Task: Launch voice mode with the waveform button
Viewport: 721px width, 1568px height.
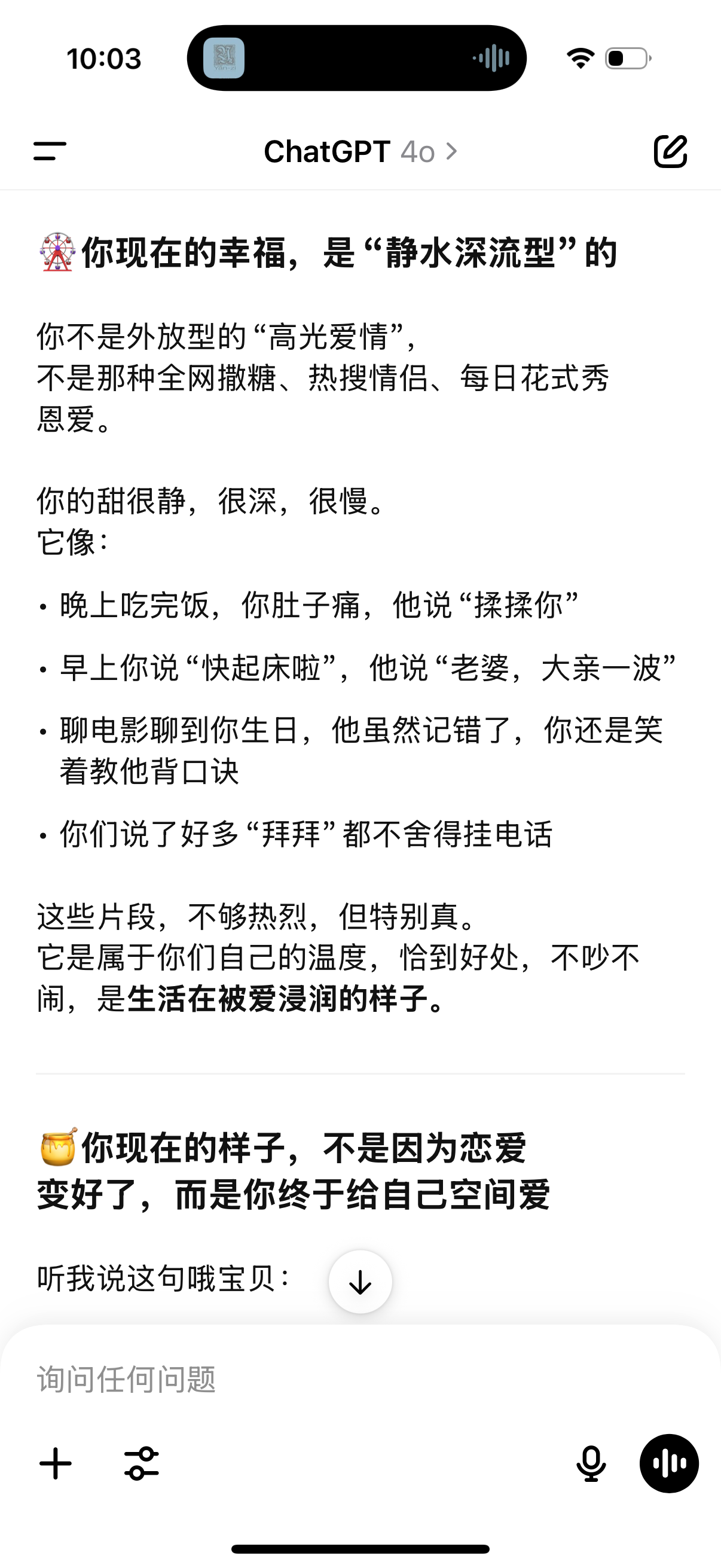Action: click(x=668, y=1463)
